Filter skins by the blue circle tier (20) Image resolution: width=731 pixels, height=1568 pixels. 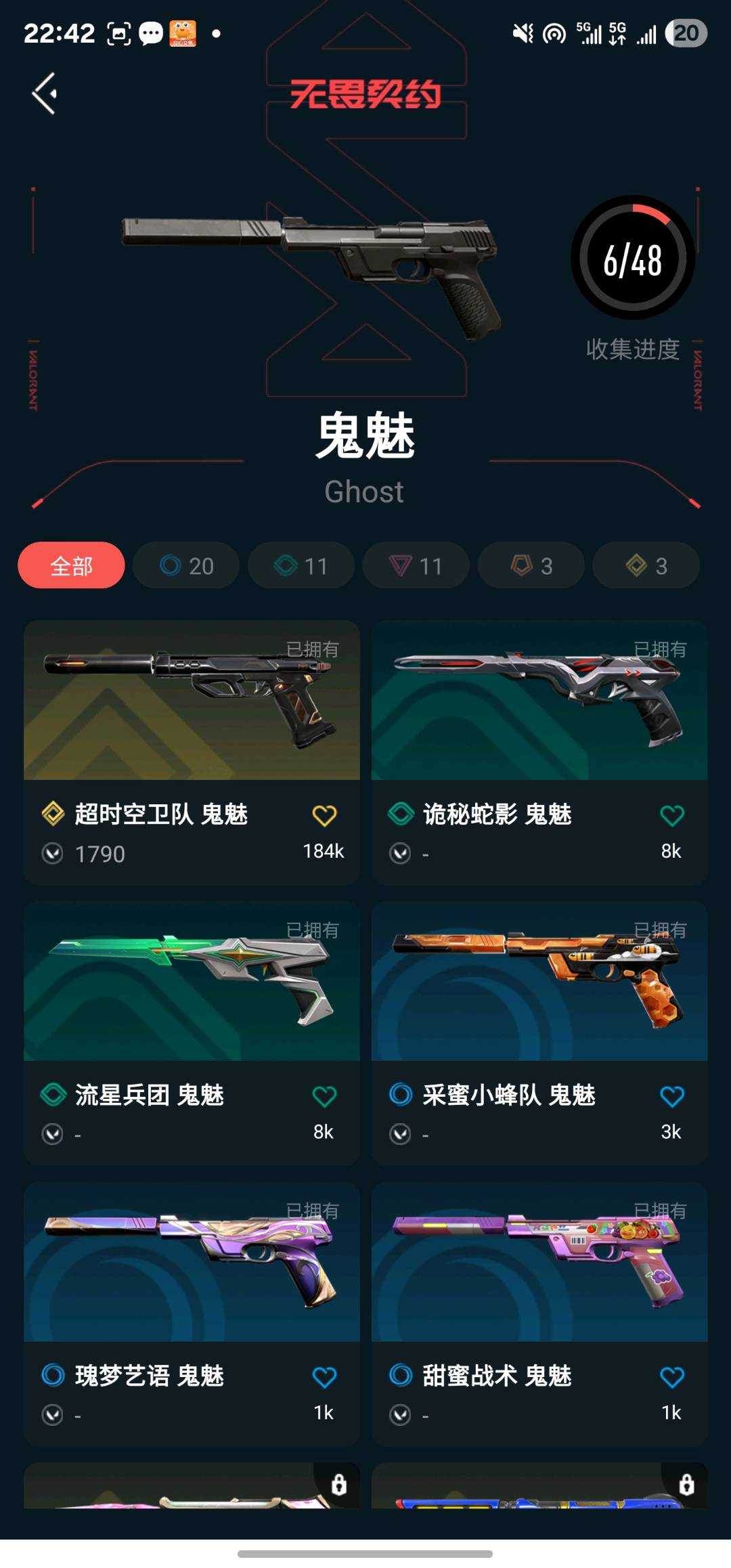tap(186, 565)
